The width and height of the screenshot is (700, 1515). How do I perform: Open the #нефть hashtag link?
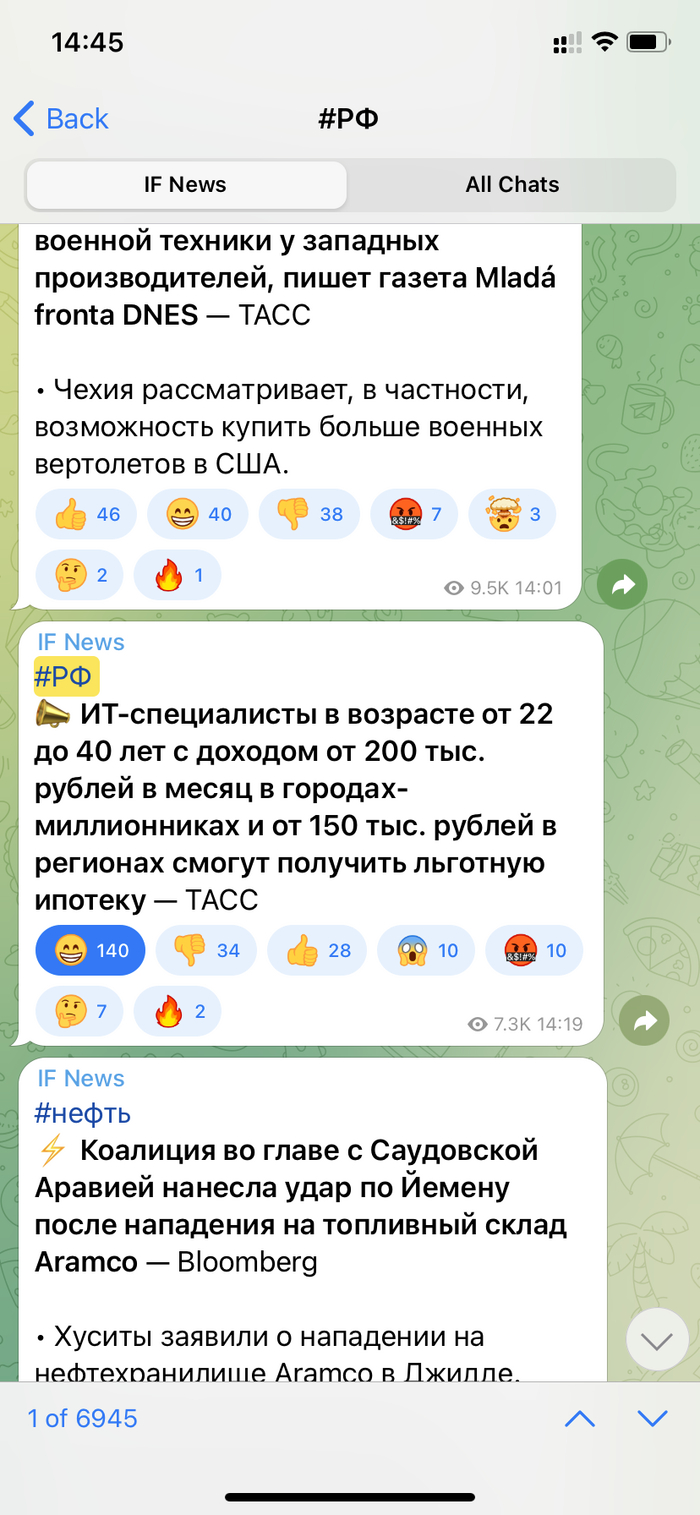click(x=83, y=1113)
